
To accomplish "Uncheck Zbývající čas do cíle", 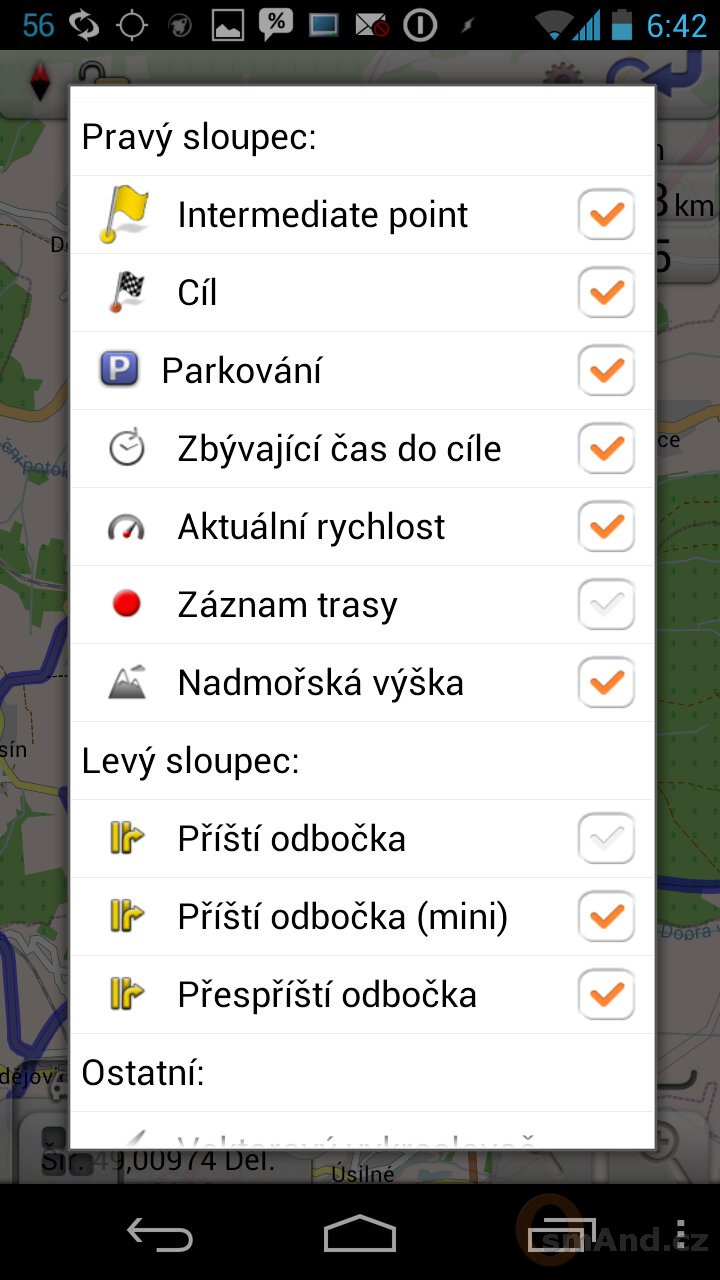I will pyautogui.click(x=606, y=449).
